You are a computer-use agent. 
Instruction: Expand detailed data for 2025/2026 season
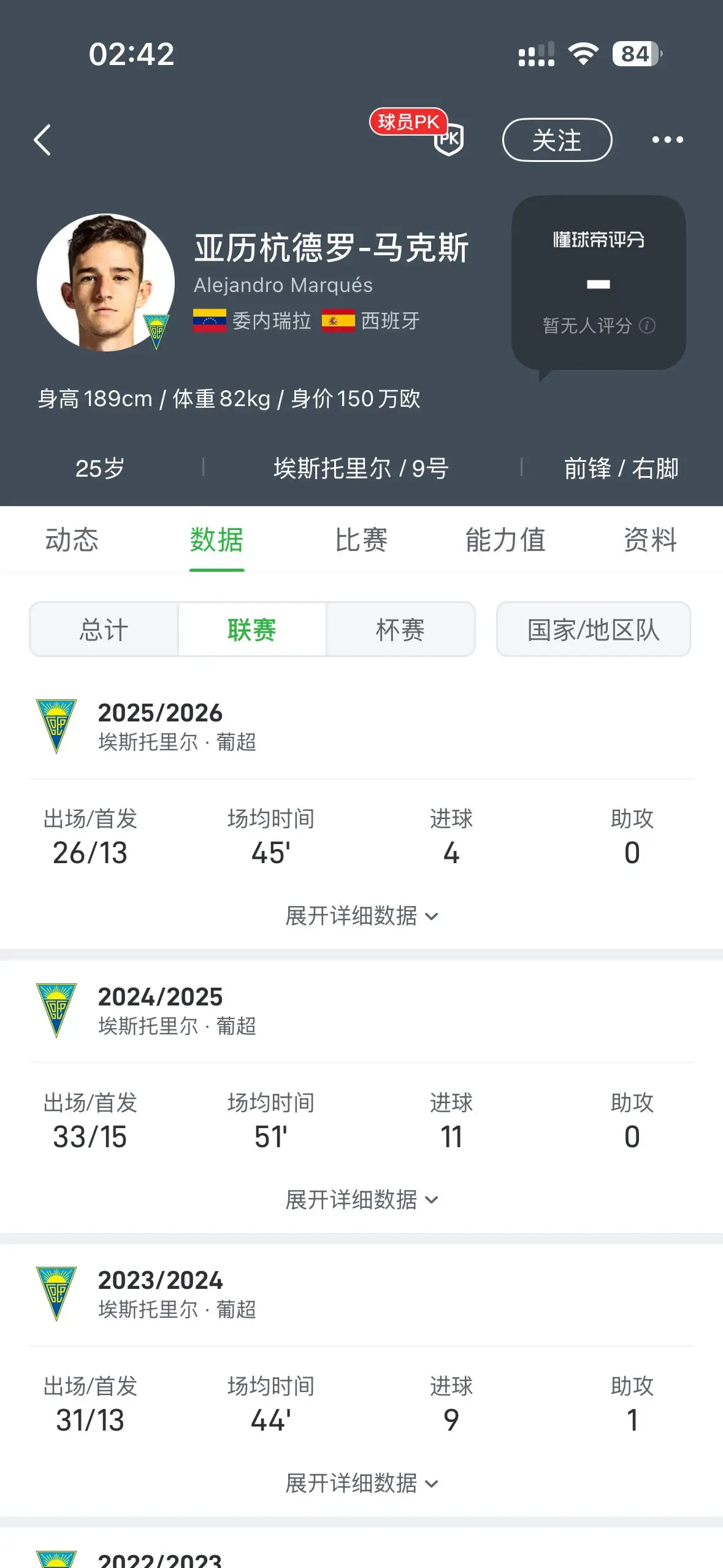coord(362,915)
